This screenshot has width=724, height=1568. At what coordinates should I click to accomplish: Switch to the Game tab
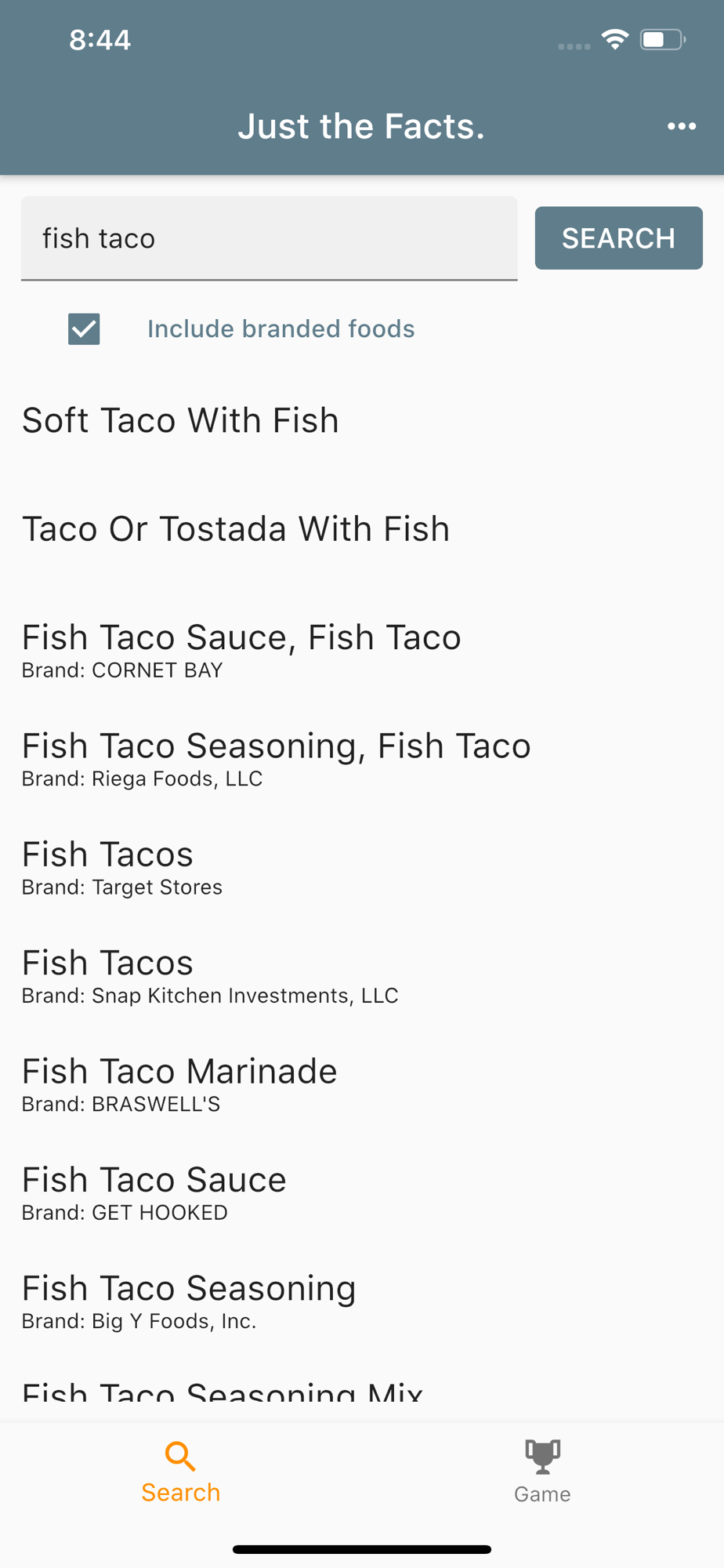(x=542, y=1472)
